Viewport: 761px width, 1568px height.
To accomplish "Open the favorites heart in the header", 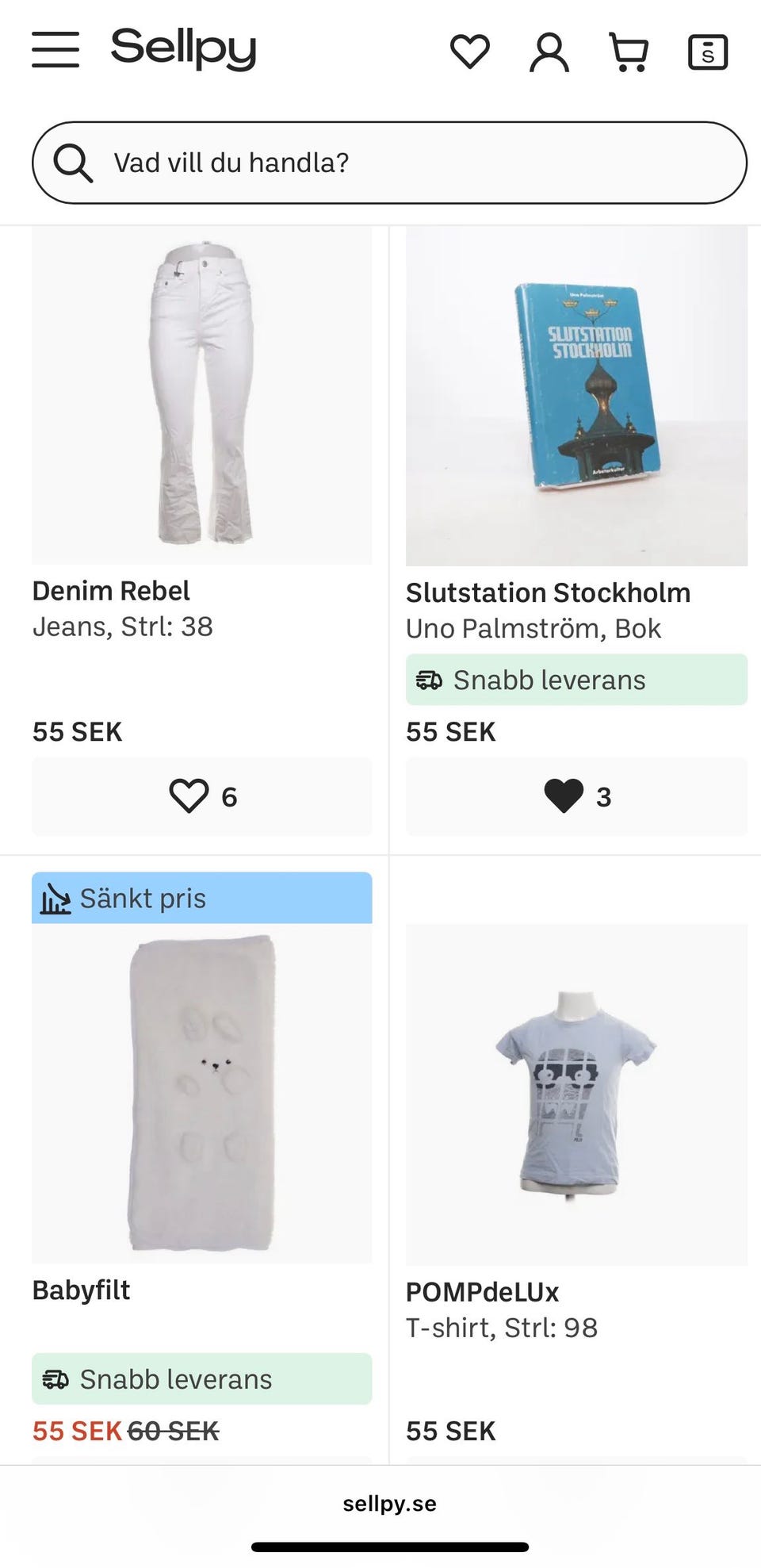I will click(470, 52).
